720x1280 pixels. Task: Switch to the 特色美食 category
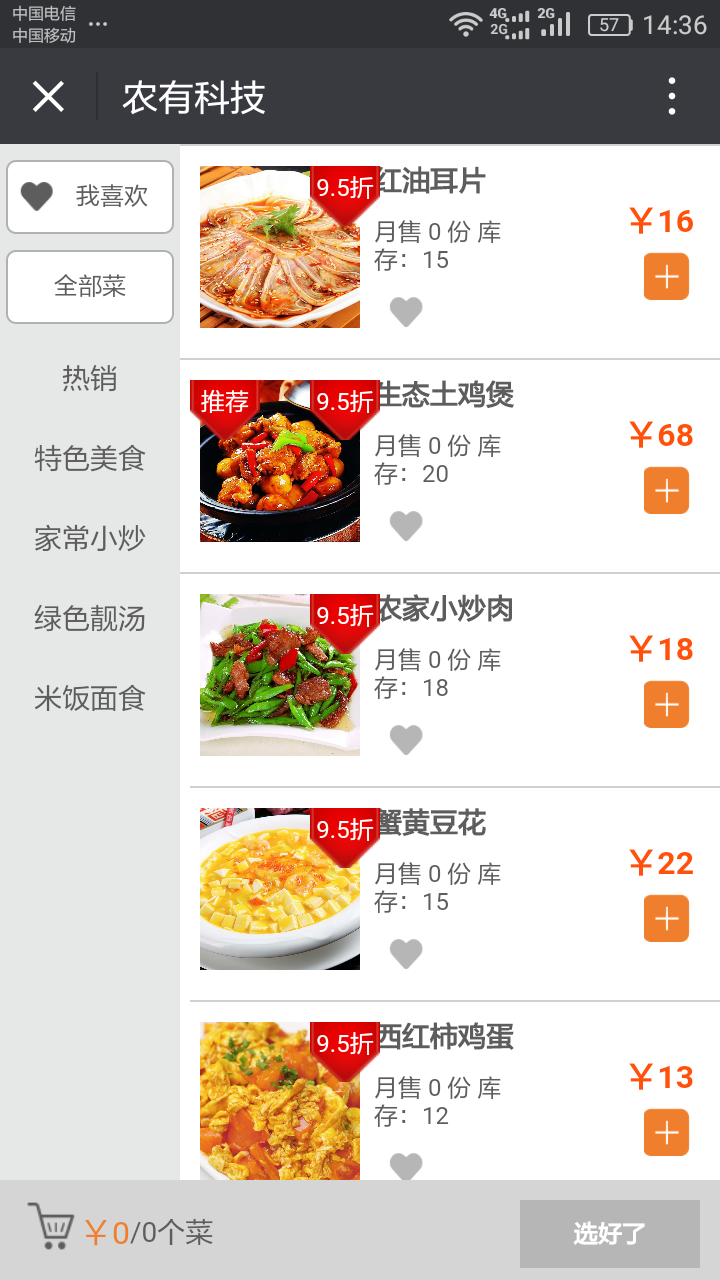(x=90, y=459)
